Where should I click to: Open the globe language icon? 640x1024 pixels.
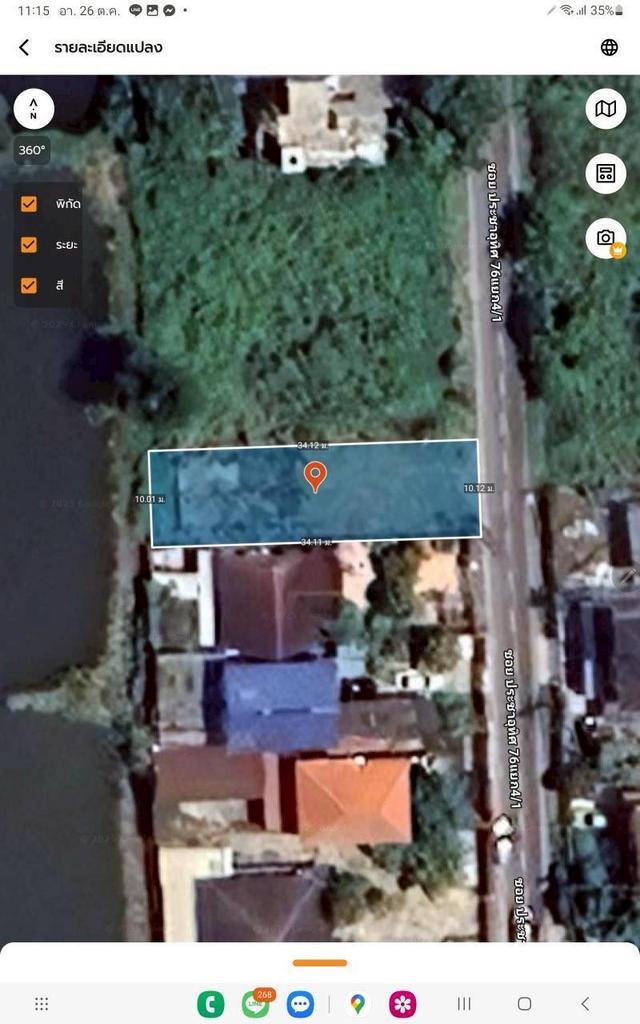click(609, 48)
